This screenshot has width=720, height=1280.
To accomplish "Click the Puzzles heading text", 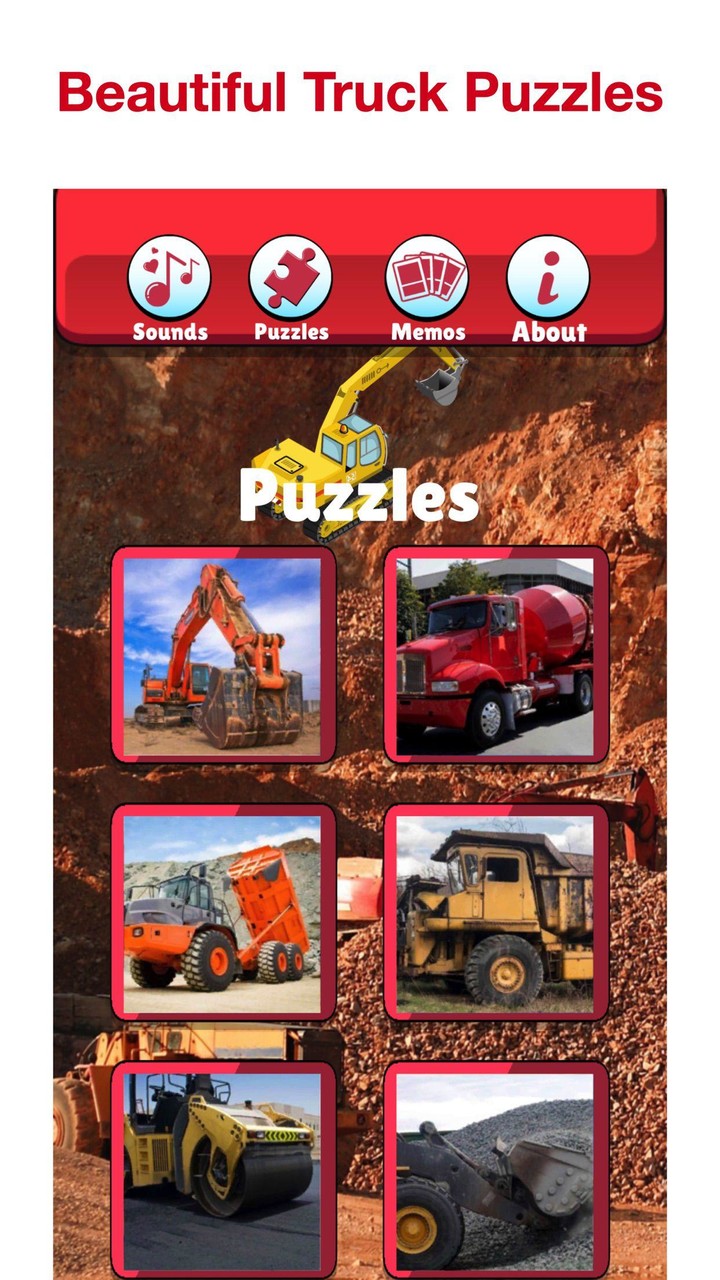I will click(x=360, y=498).
